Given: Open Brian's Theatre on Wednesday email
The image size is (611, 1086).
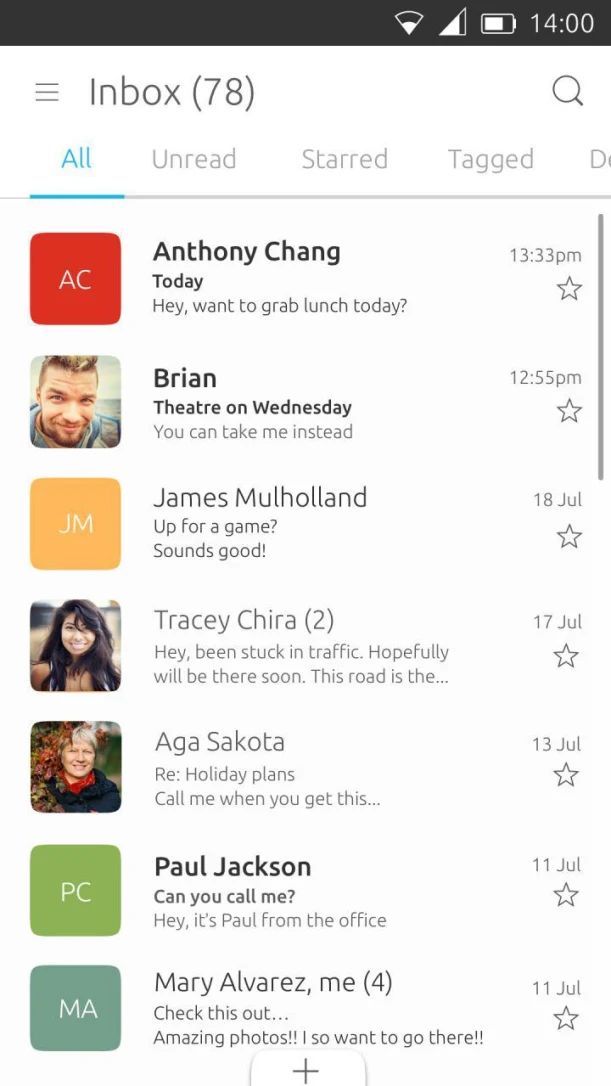Looking at the screenshot, I should (x=306, y=402).
